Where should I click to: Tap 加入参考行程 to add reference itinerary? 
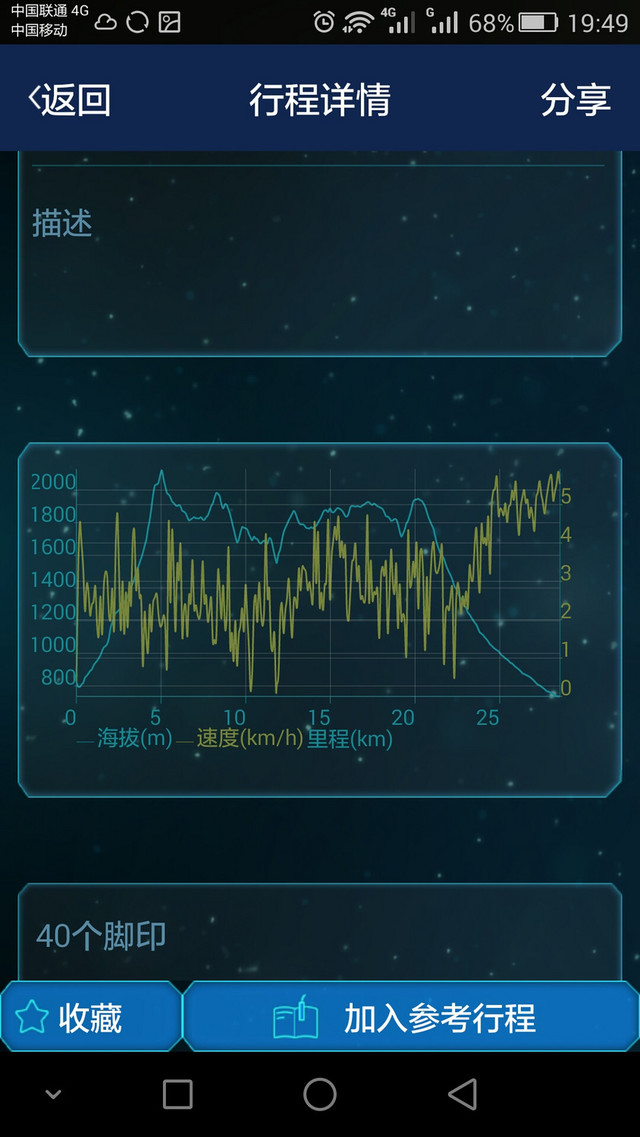[410, 1018]
